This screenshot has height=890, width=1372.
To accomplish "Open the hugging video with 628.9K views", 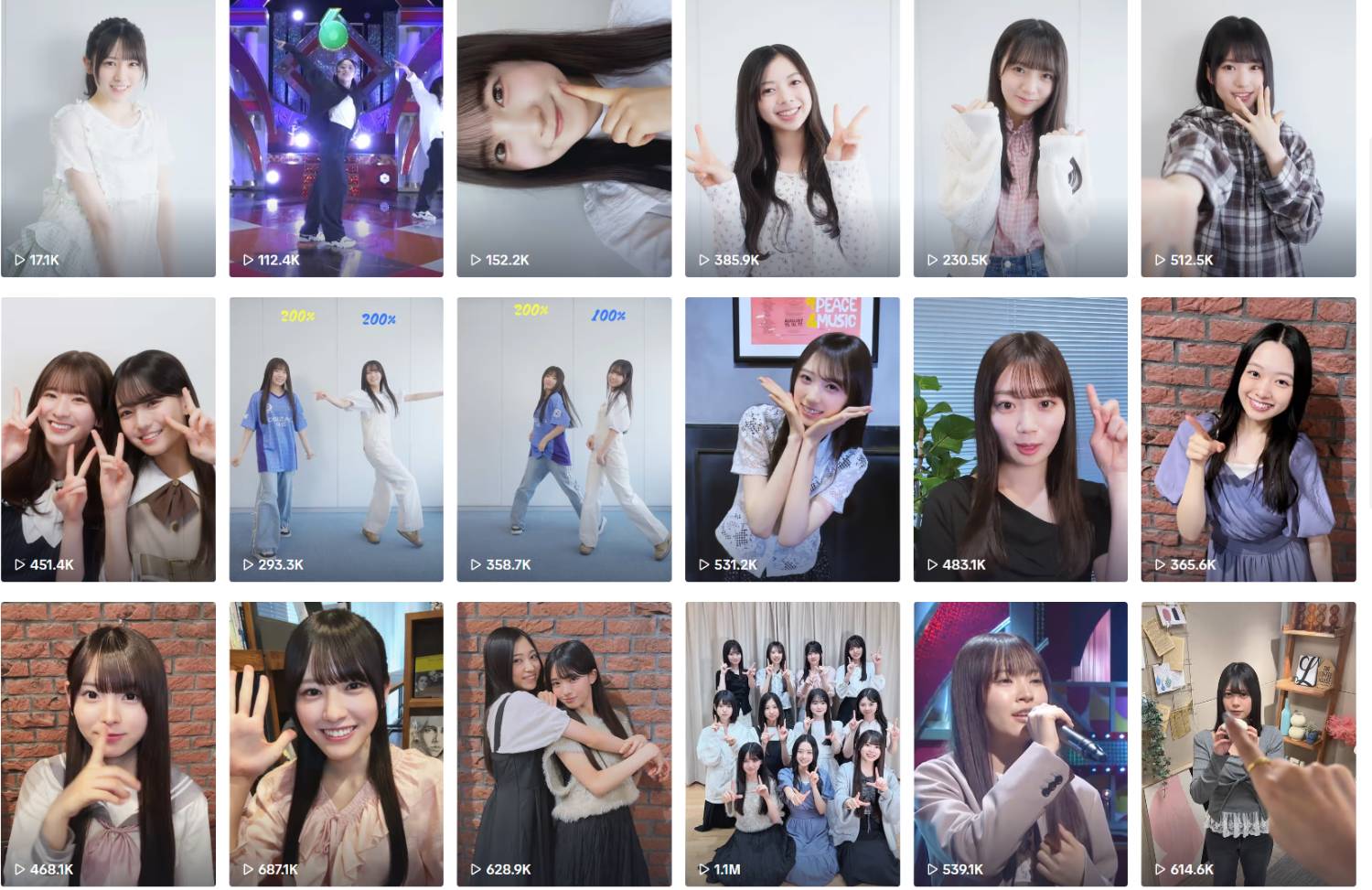I will click(x=563, y=743).
